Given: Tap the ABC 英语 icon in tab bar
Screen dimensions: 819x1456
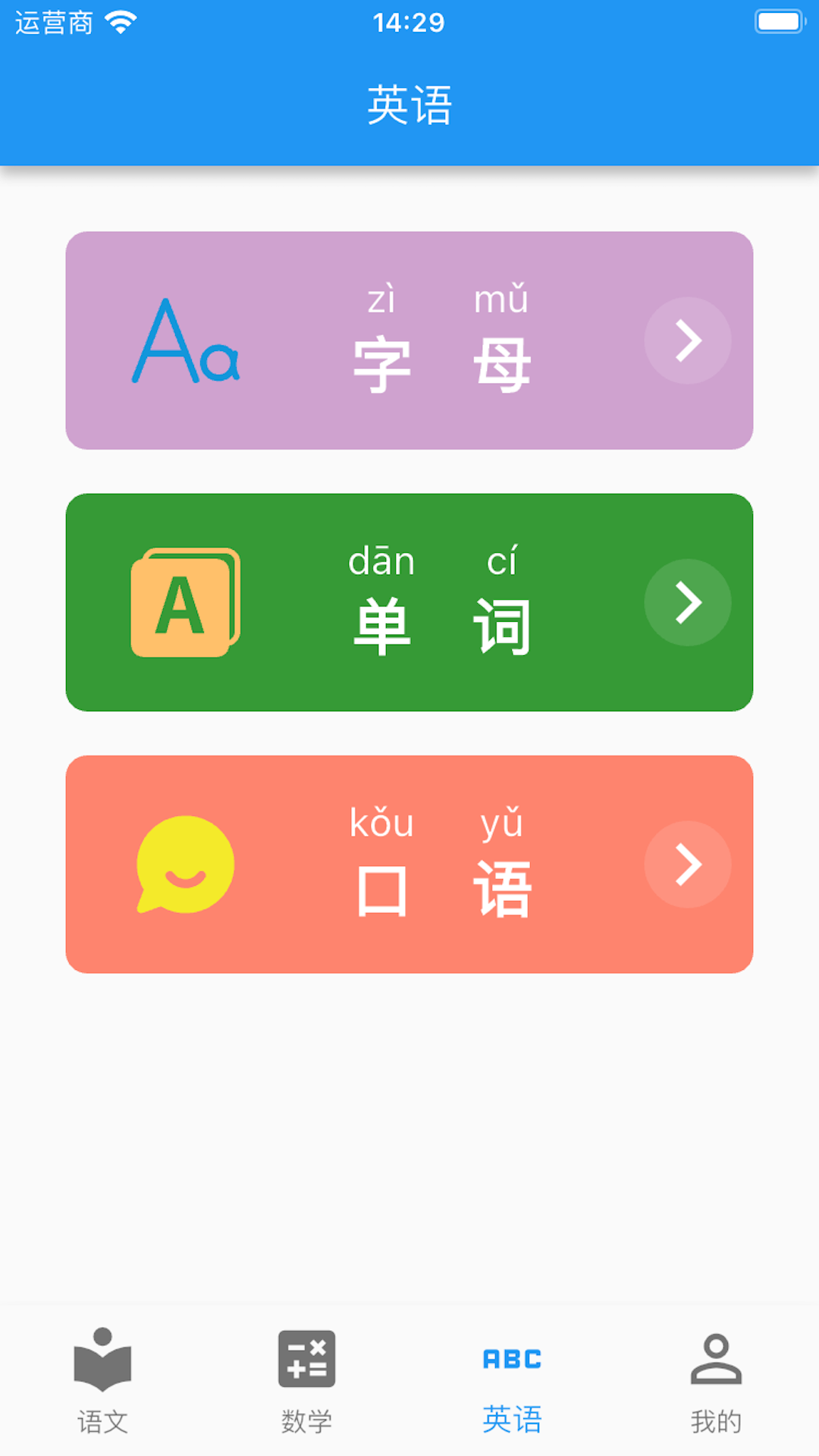Looking at the screenshot, I should [x=512, y=1360].
